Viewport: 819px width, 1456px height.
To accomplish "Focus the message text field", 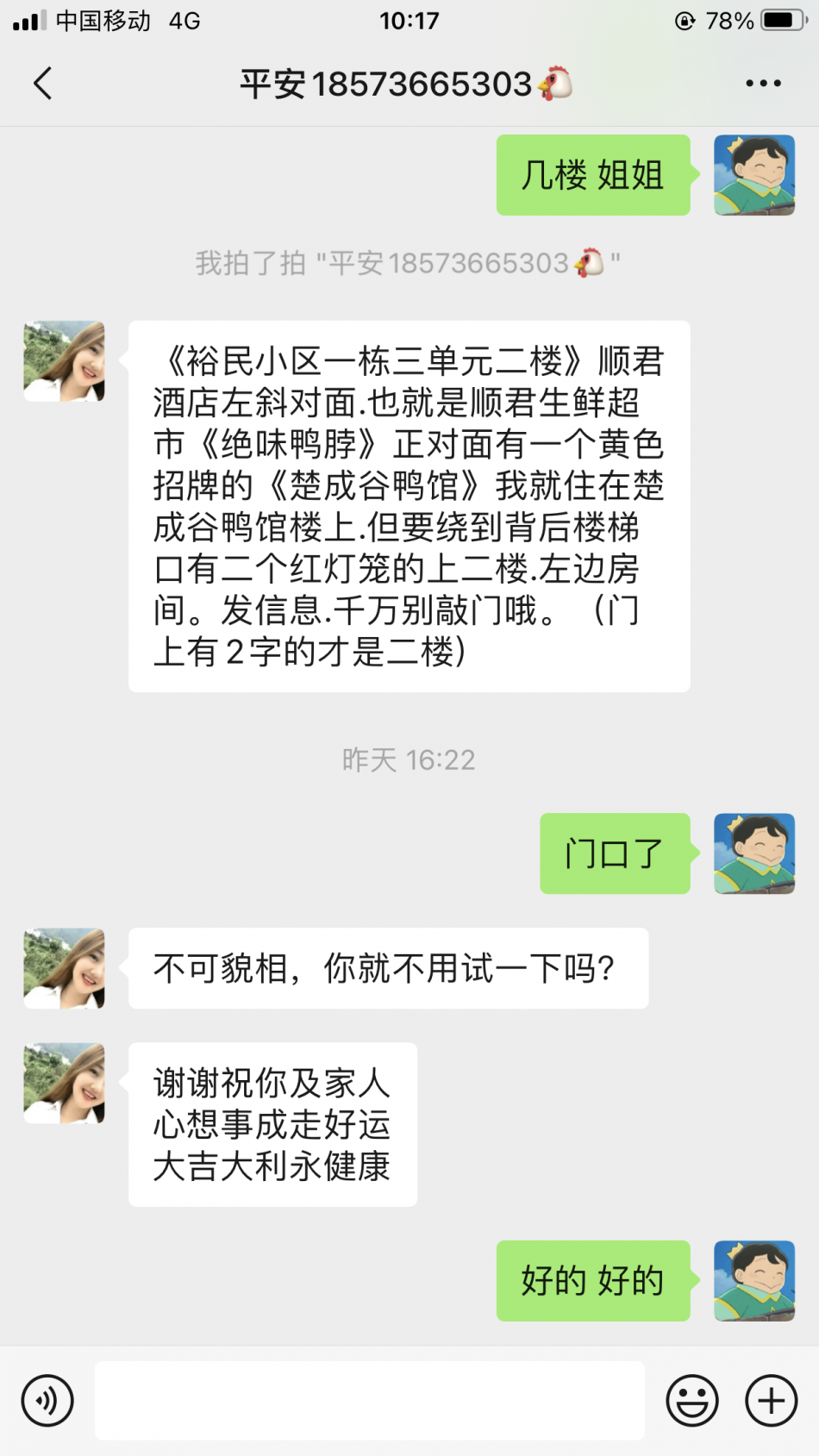I will click(x=369, y=1400).
